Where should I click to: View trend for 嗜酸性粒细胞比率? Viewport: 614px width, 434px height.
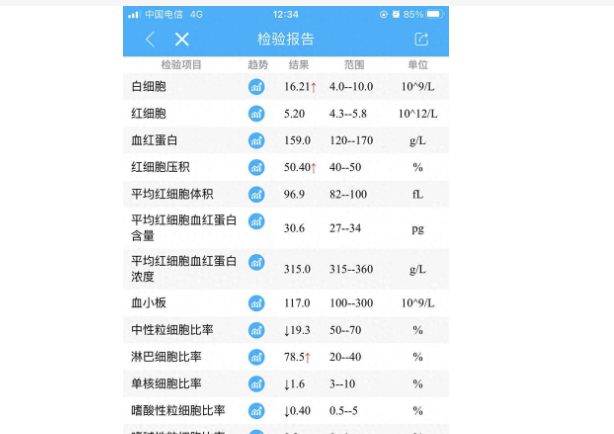[257, 410]
